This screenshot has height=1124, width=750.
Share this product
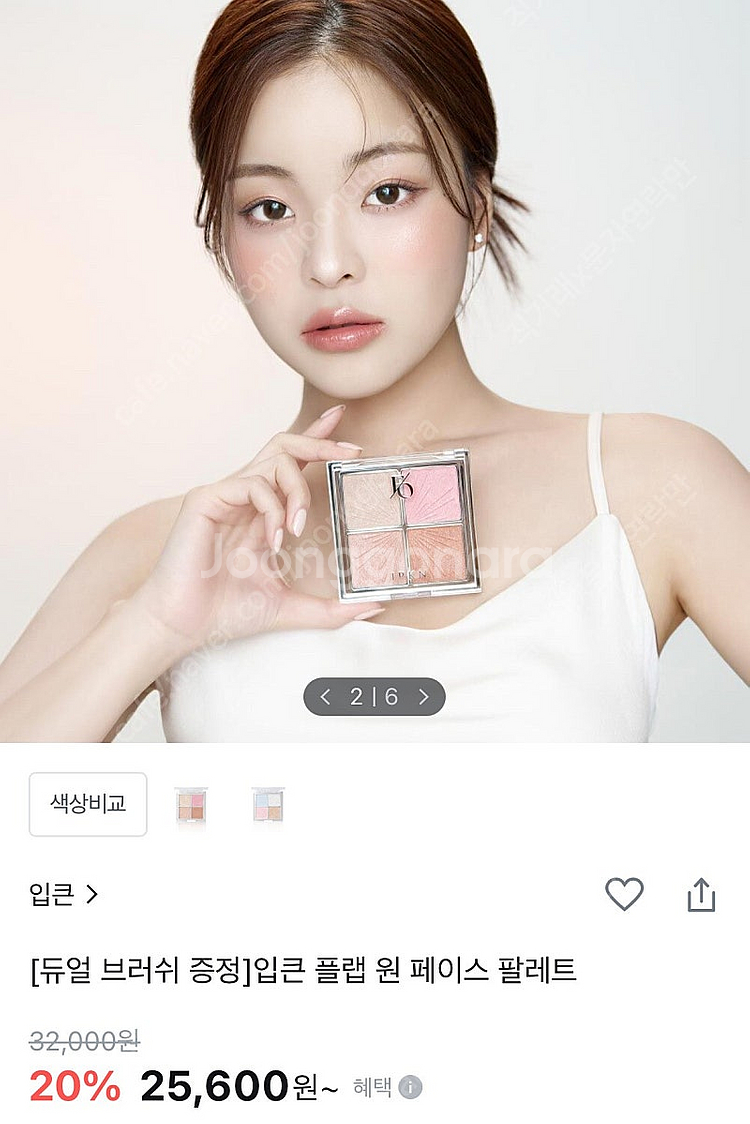(x=701, y=894)
